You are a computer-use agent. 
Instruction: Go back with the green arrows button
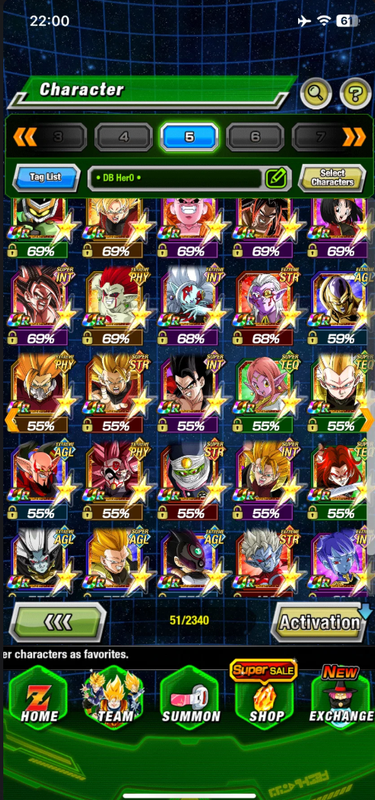point(58,622)
